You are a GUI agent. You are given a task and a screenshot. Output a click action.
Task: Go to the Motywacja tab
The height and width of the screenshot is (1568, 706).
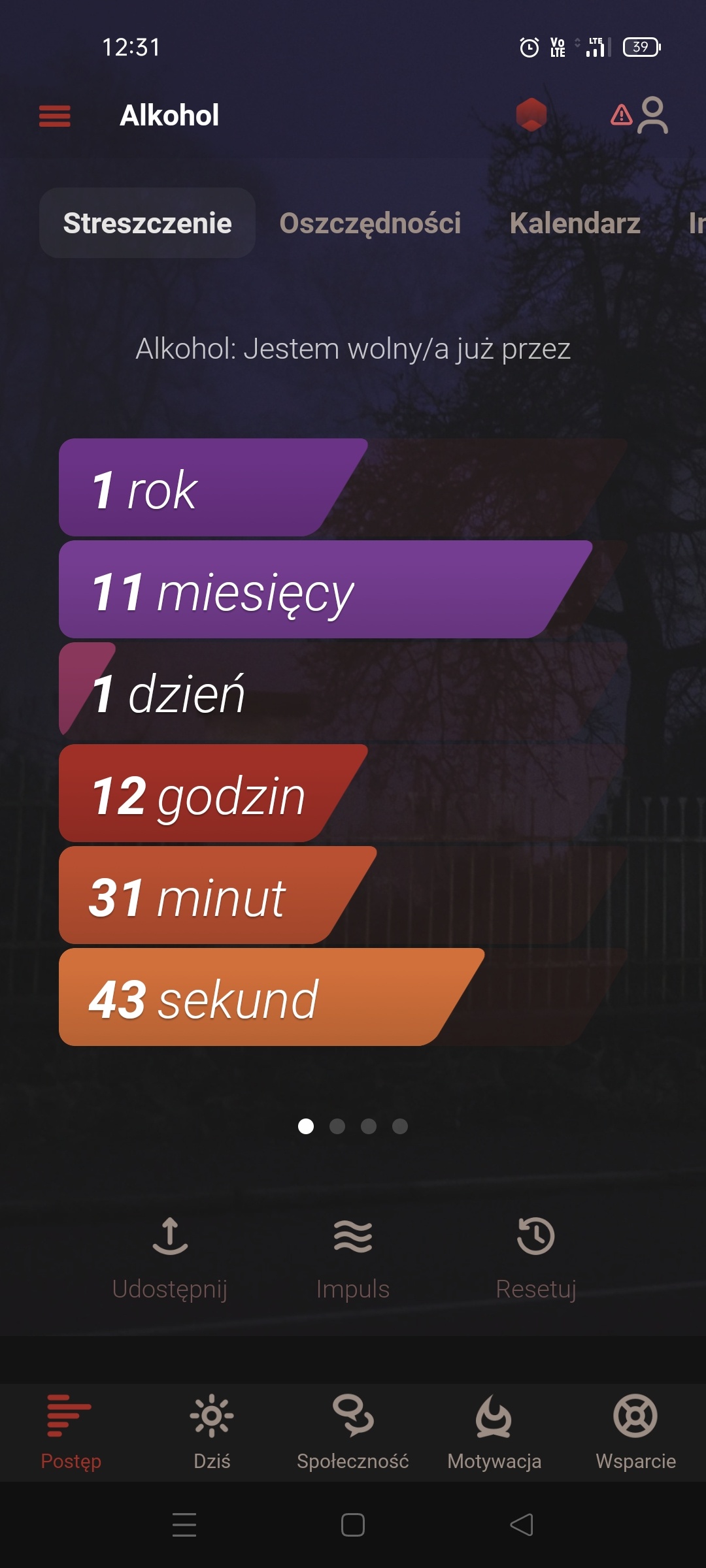click(x=494, y=1432)
